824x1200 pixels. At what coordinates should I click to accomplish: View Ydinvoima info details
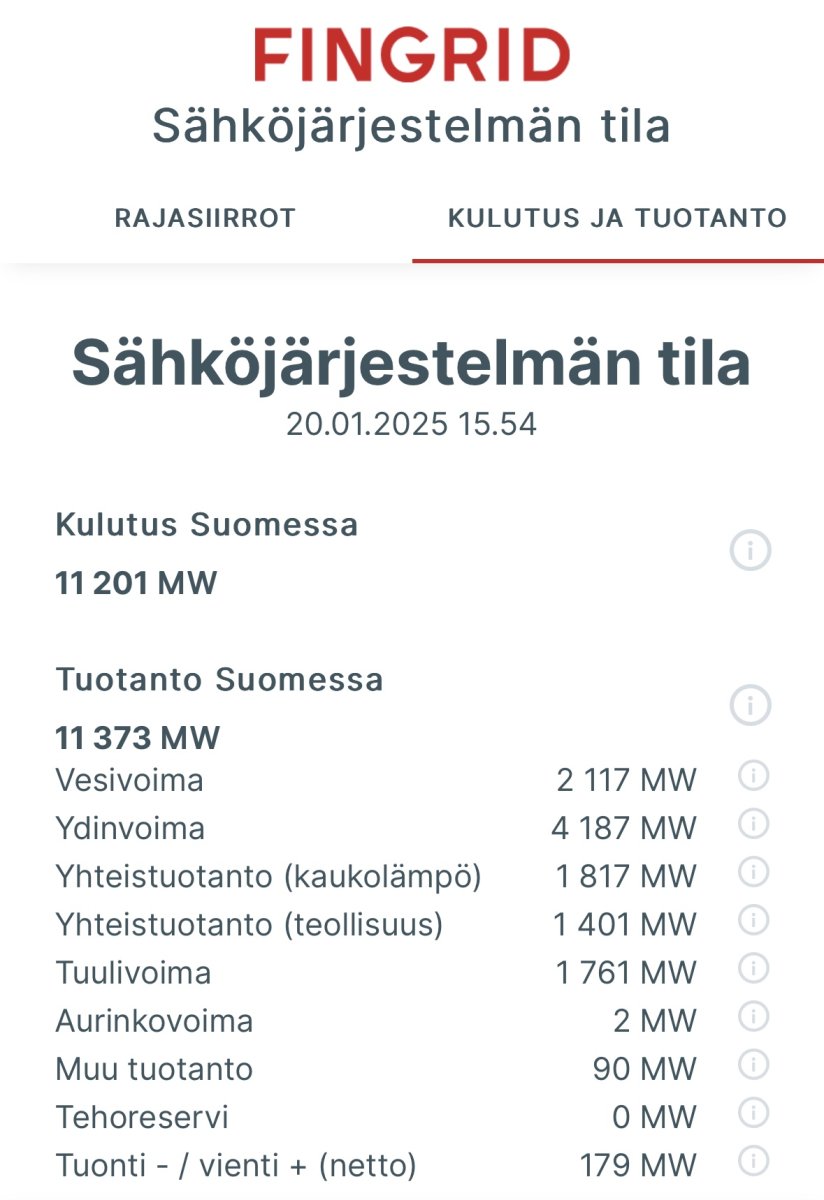pyautogui.click(x=753, y=824)
